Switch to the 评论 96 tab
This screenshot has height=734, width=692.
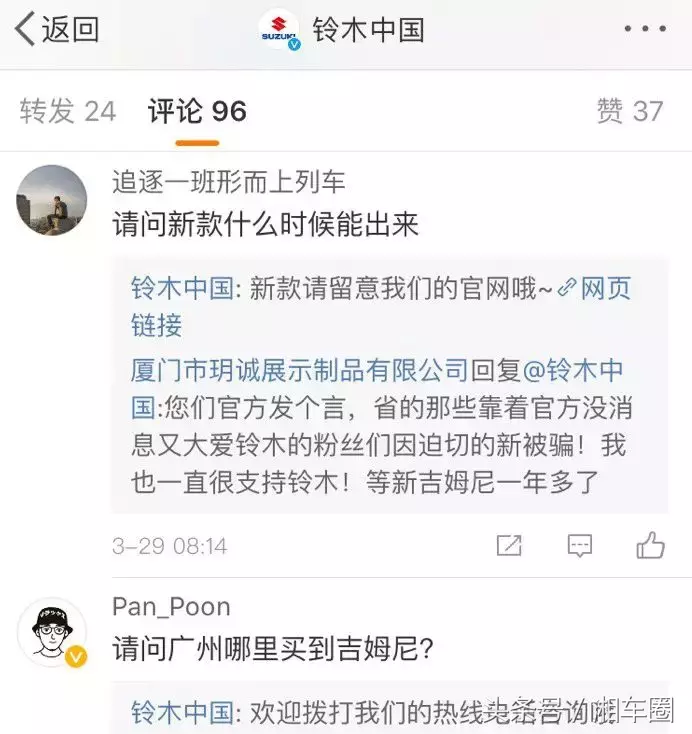pos(197,111)
